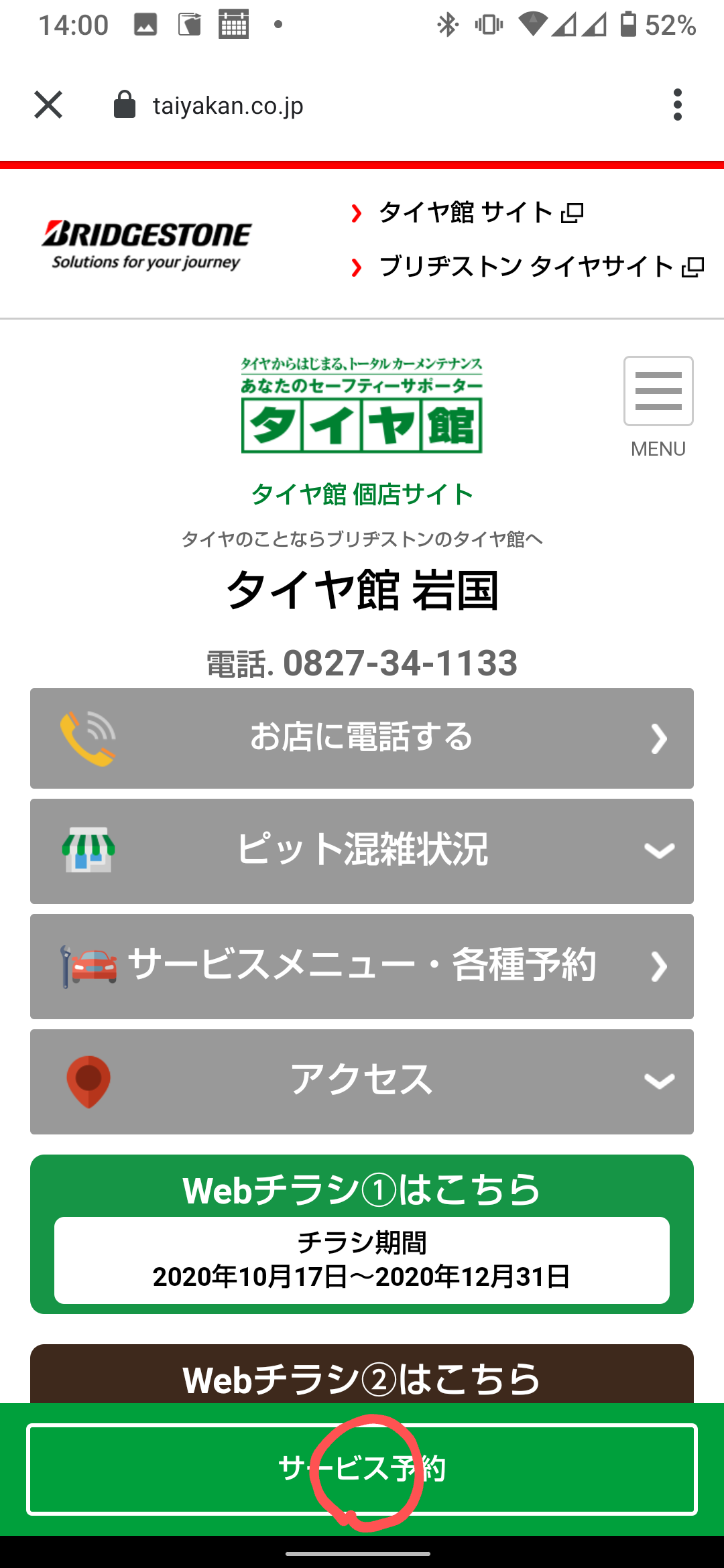Viewport: 724px width, 1568px height.
Task: Open the Webチラシ②はこちら banner
Action: (x=362, y=1377)
